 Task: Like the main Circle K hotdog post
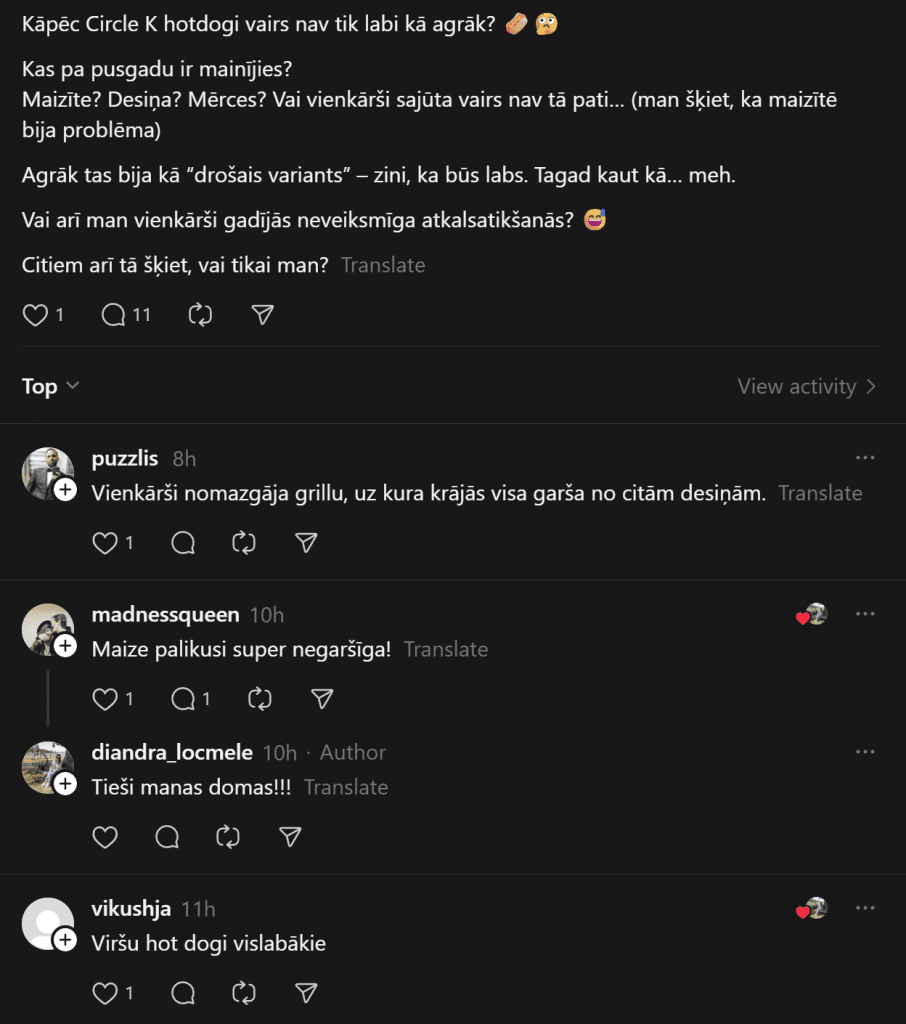pyautogui.click(x=36, y=315)
